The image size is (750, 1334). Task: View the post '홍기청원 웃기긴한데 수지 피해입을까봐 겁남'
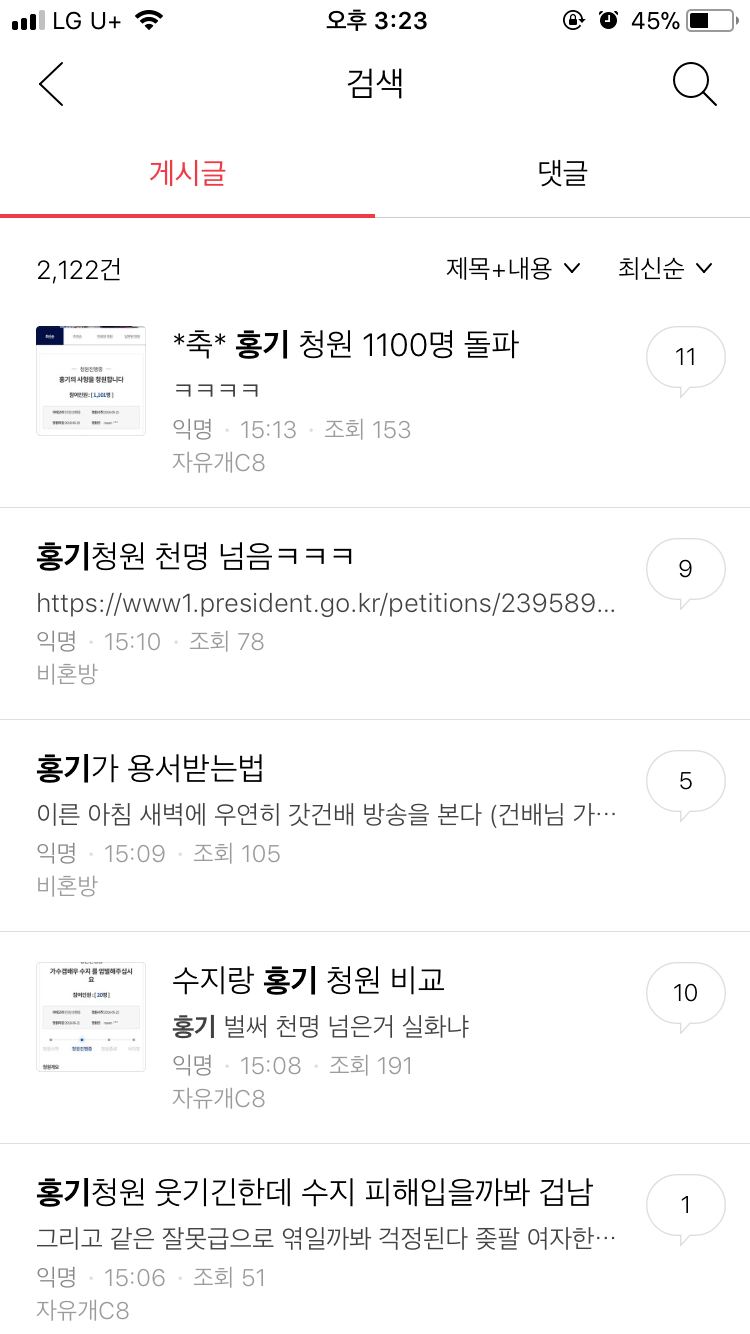[x=314, y=1193]
